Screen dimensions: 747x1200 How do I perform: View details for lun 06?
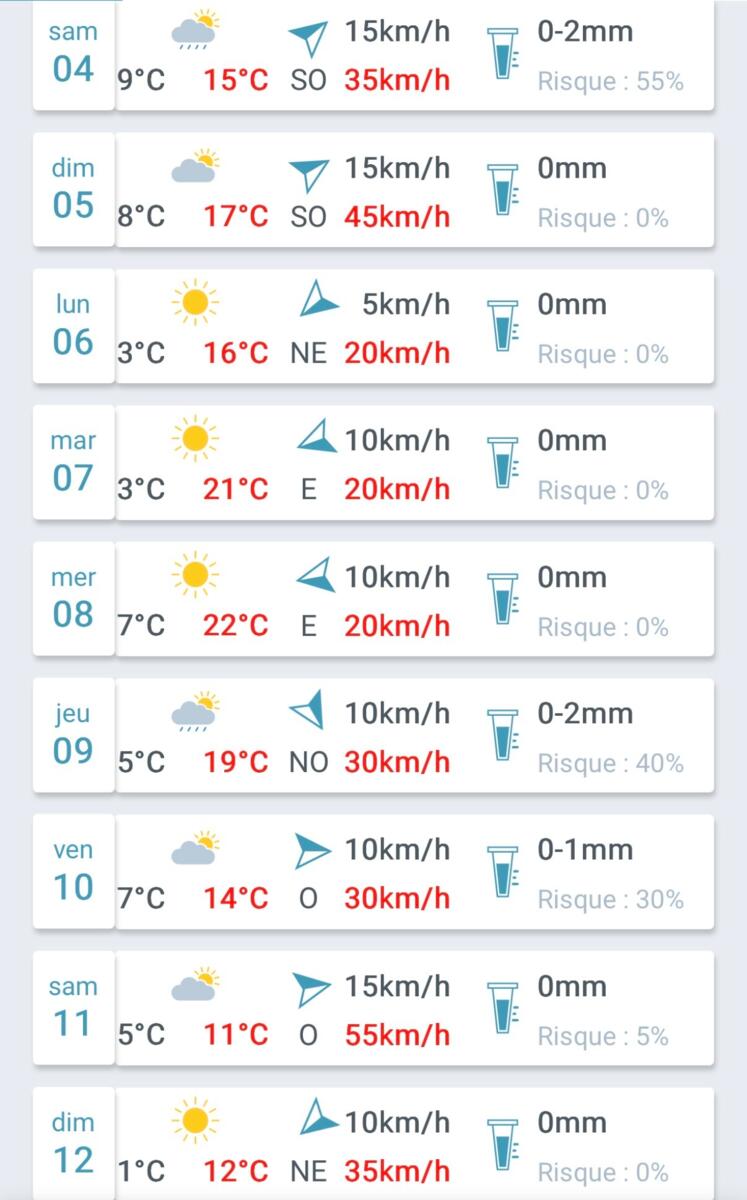click(373, 327)
